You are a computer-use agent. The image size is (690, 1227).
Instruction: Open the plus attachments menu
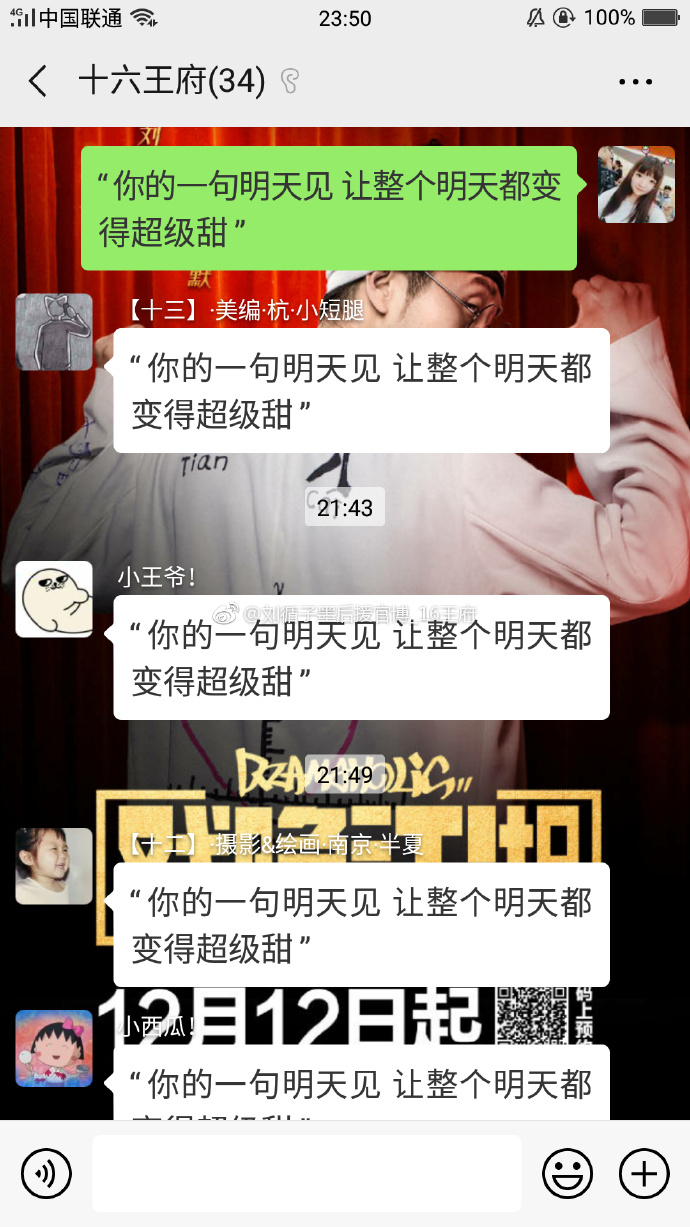click(x=643, y=1172)
